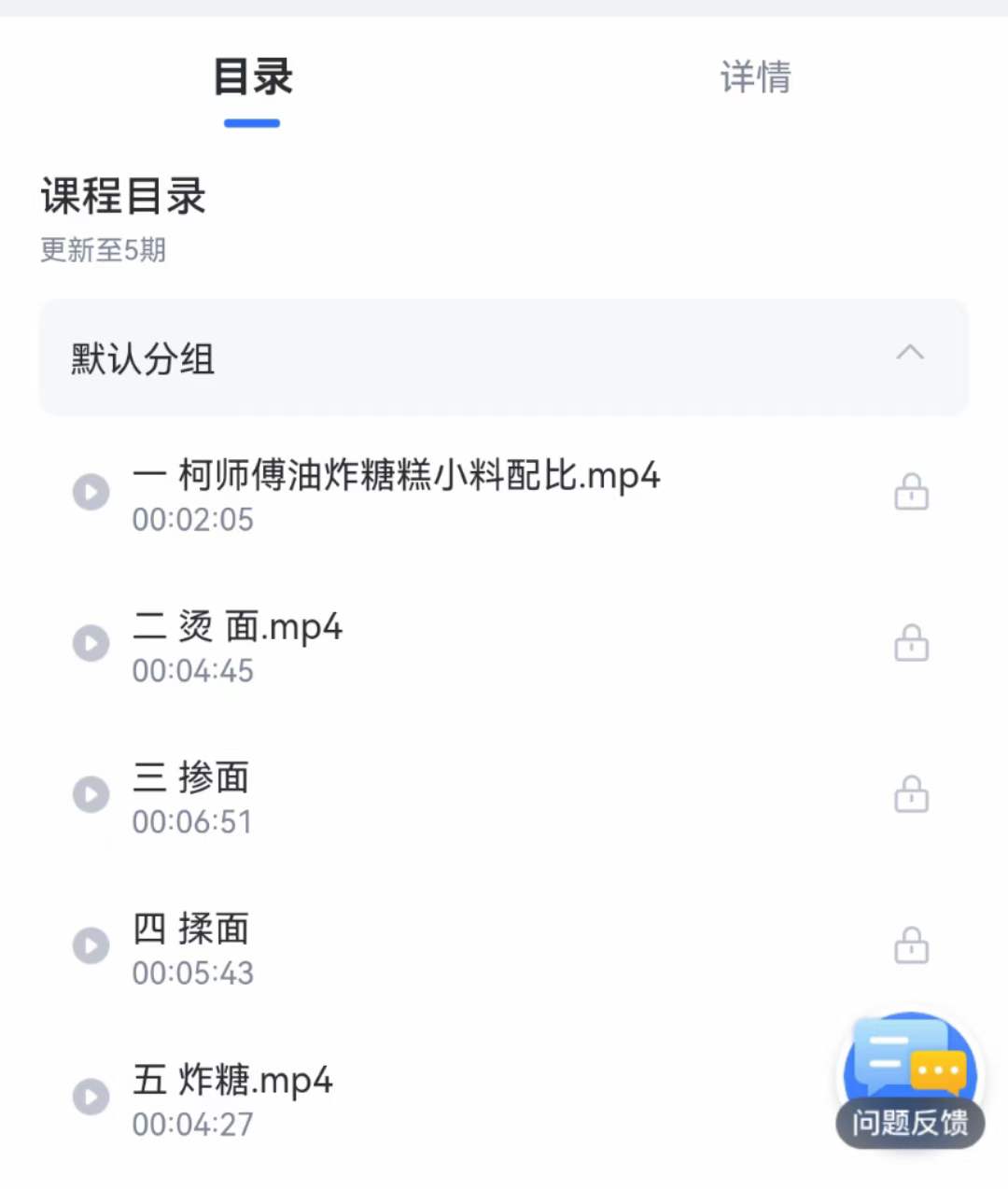The width and height of the screenshot is (1008, 1189).
Task: Click the chevron next to 默认分组
Action: 912,355
